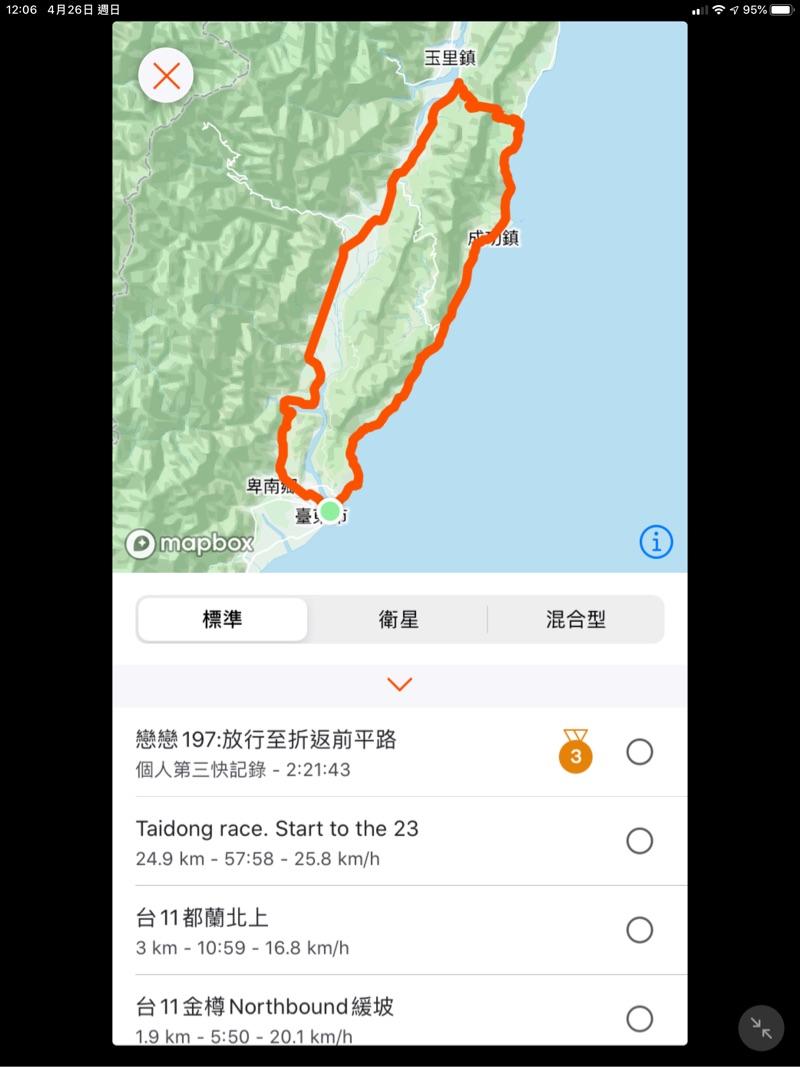800x1067 pixels.
Task: Switch to the 衛星 map style
Action: (x=398, y=620)
